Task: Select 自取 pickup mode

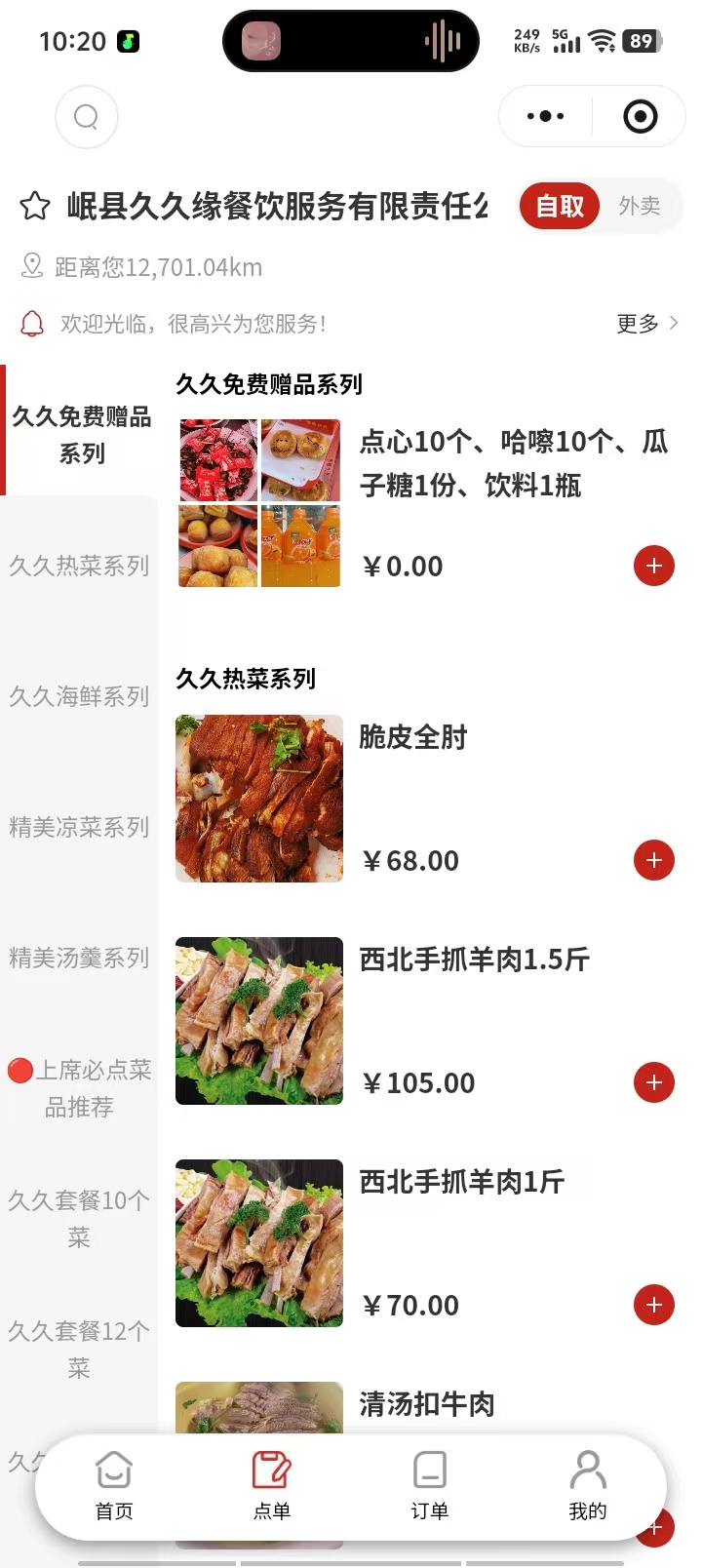Action: 560,206
